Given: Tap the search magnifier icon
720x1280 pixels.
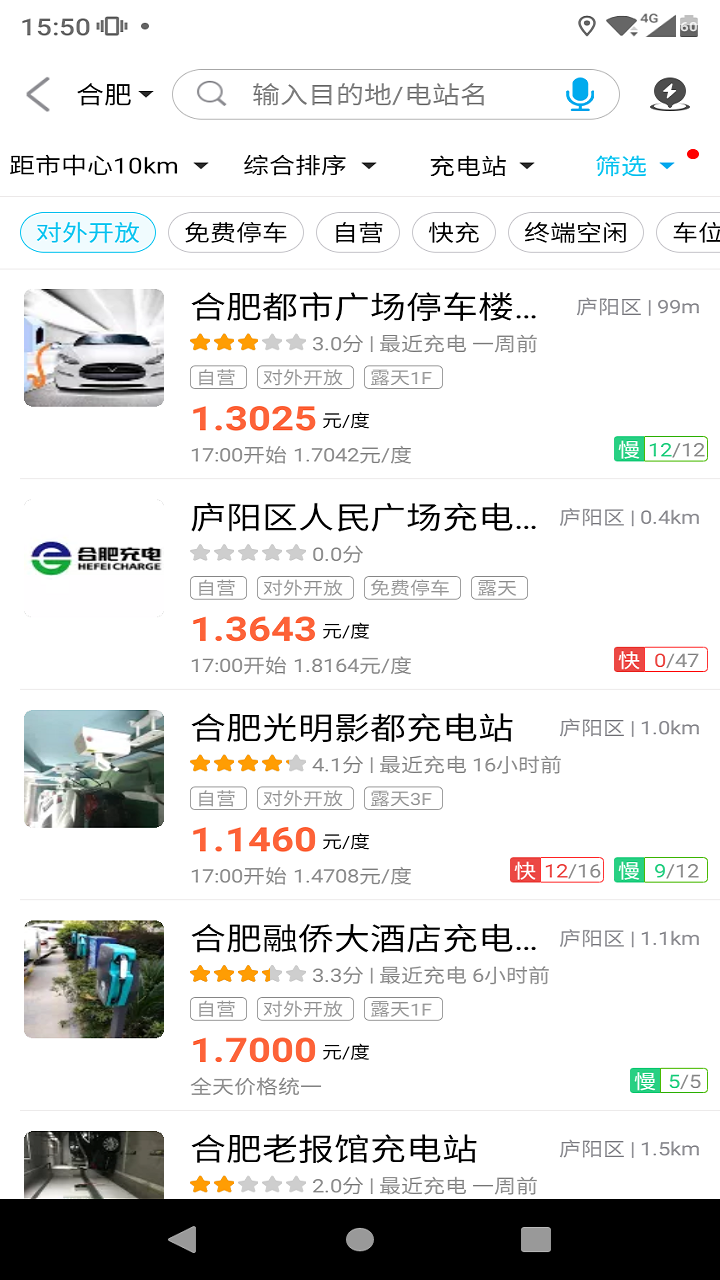Looking at the screenshot, I should point(210,93).
